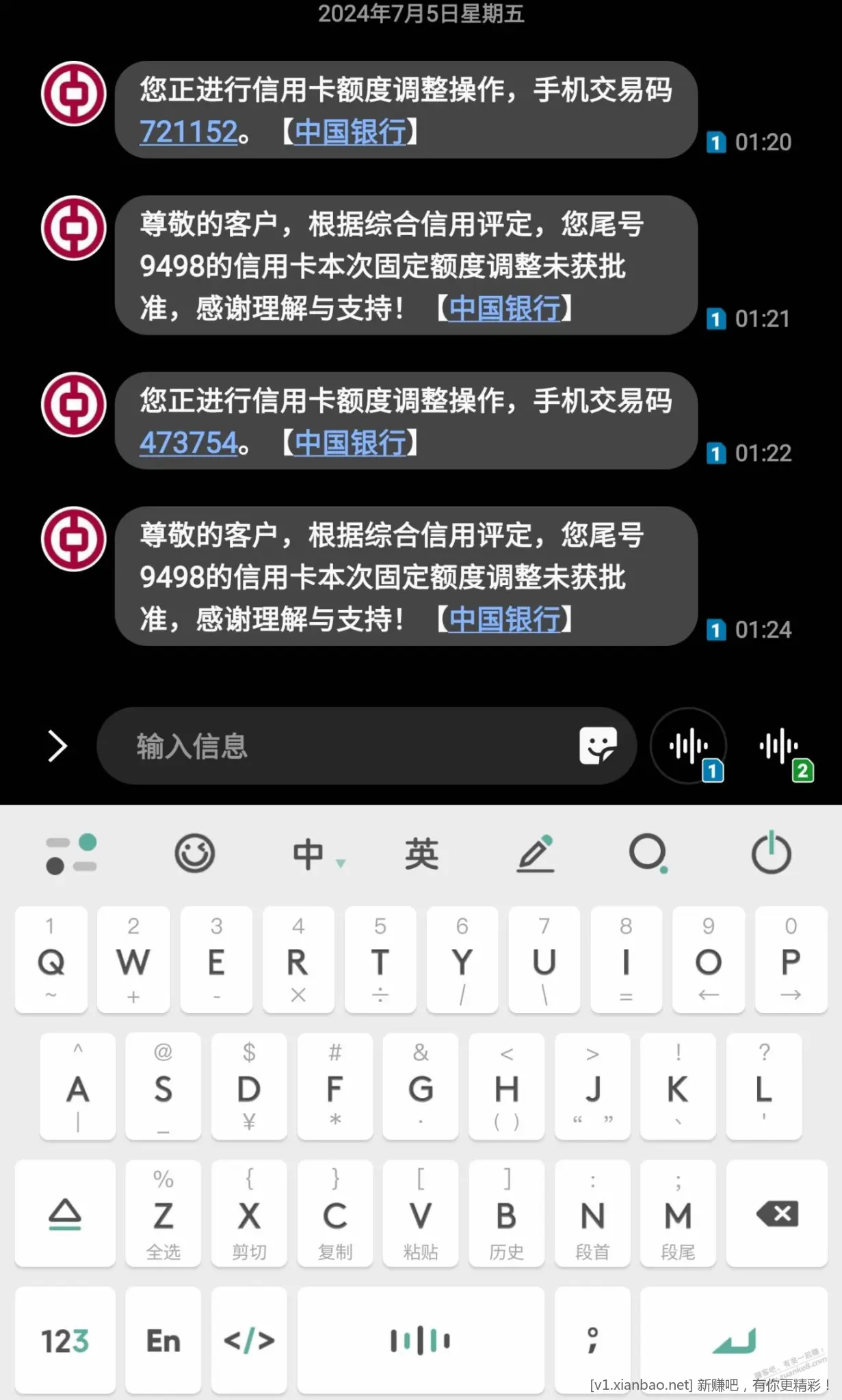Tap the 473754 verification code link
The height and width of the screenshot is (1400, 842).
(x=189, y=443)
